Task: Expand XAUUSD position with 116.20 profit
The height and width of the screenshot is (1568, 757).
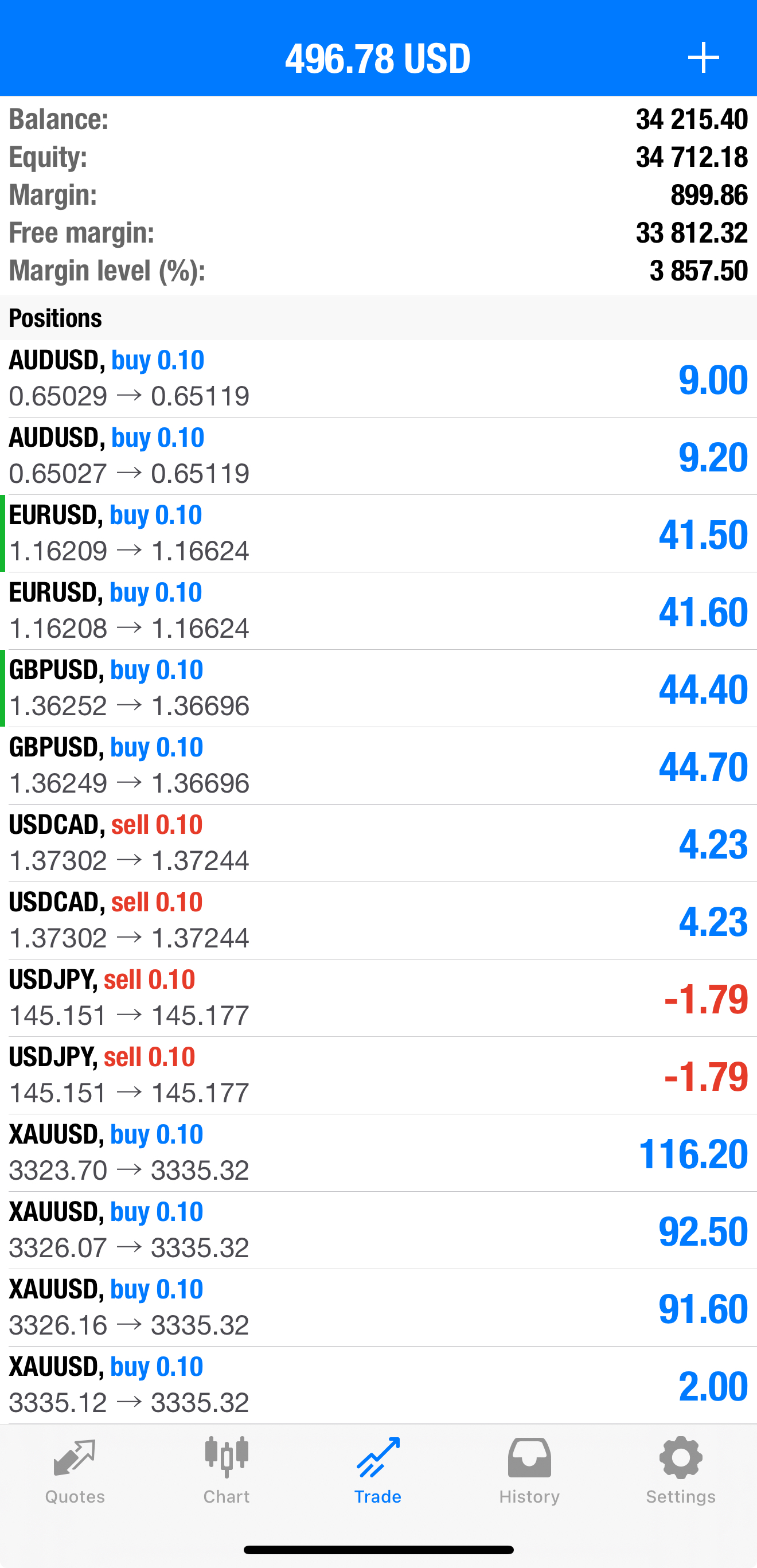Action: click(378, 1152)
